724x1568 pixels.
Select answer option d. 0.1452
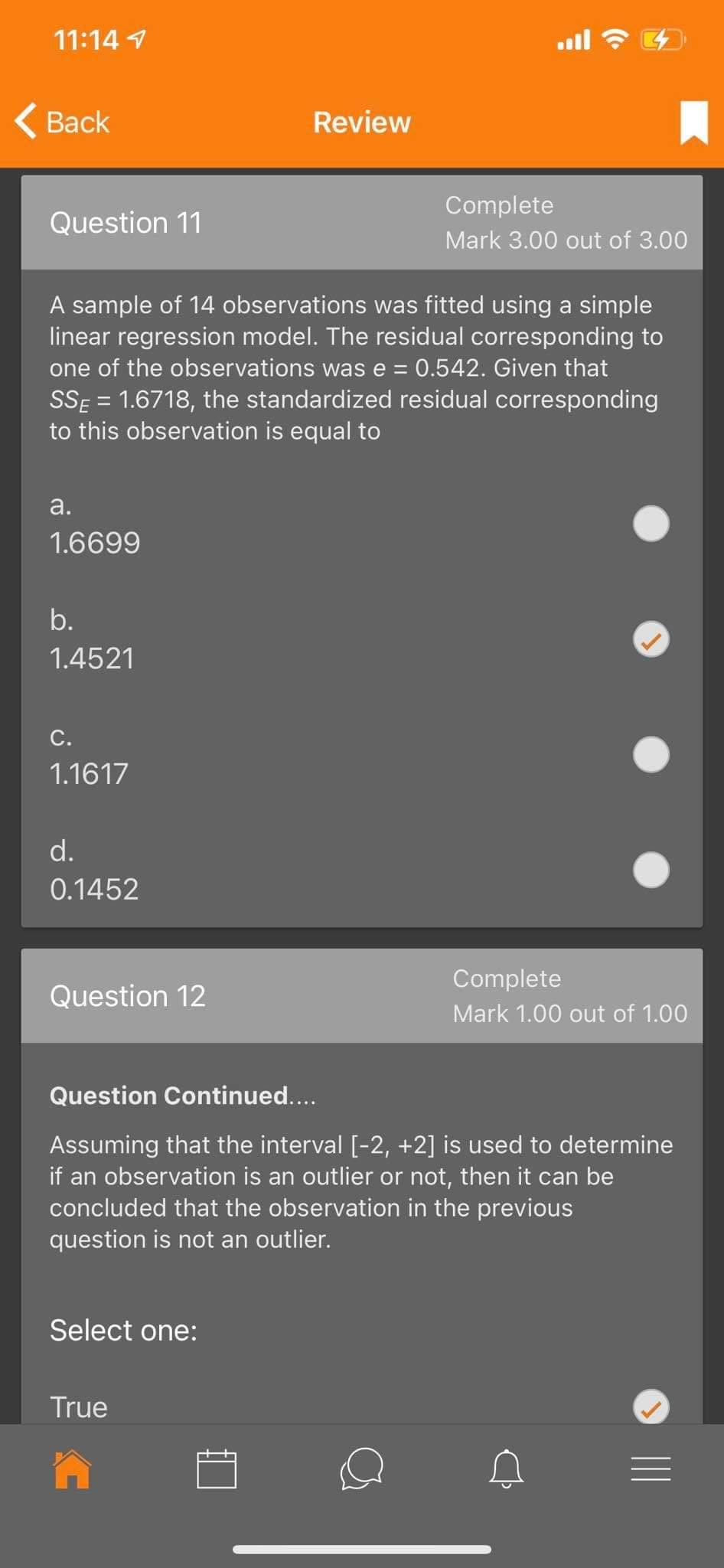point(651,870)
